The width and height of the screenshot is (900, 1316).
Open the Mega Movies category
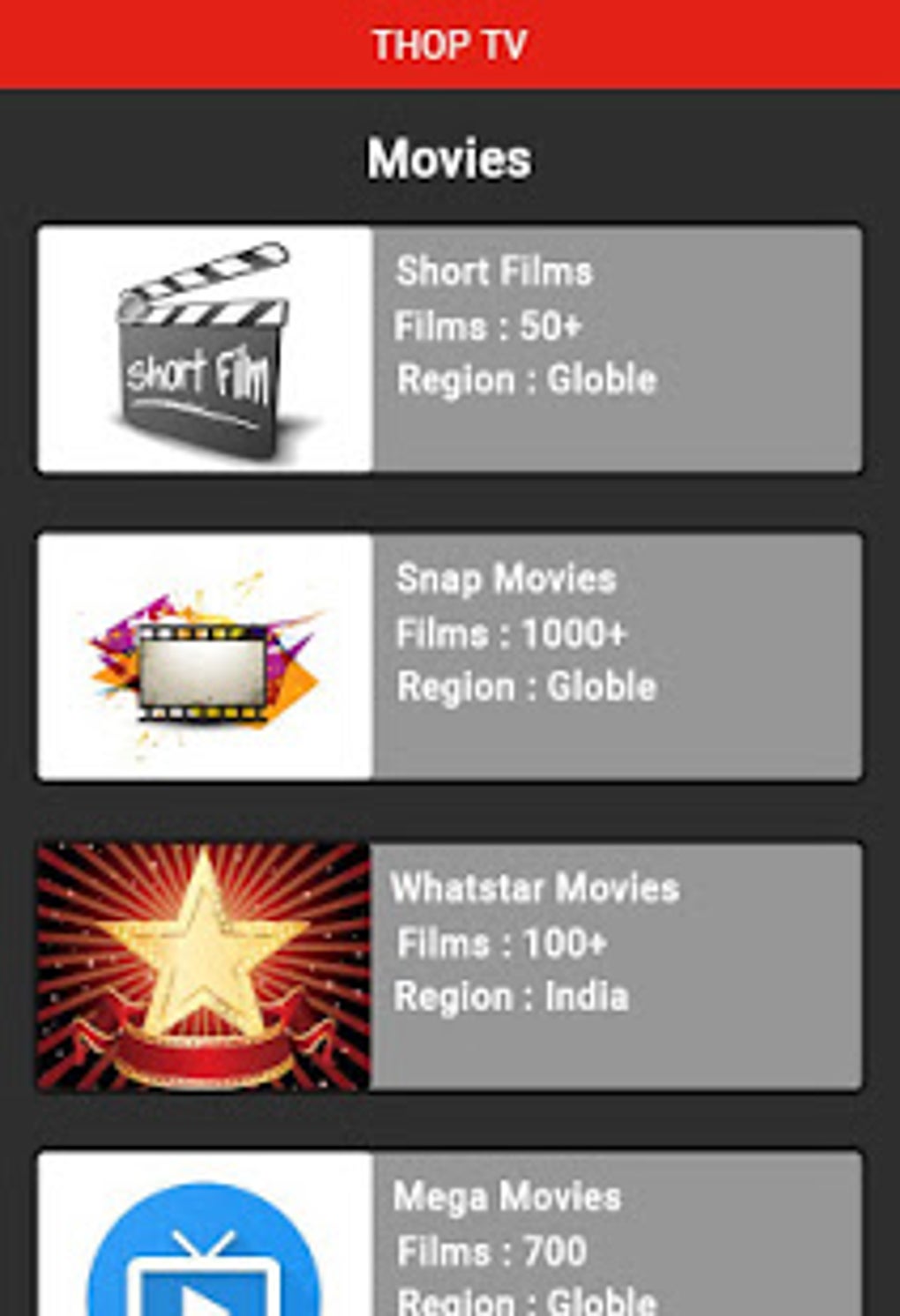[x=449, y=1235]
